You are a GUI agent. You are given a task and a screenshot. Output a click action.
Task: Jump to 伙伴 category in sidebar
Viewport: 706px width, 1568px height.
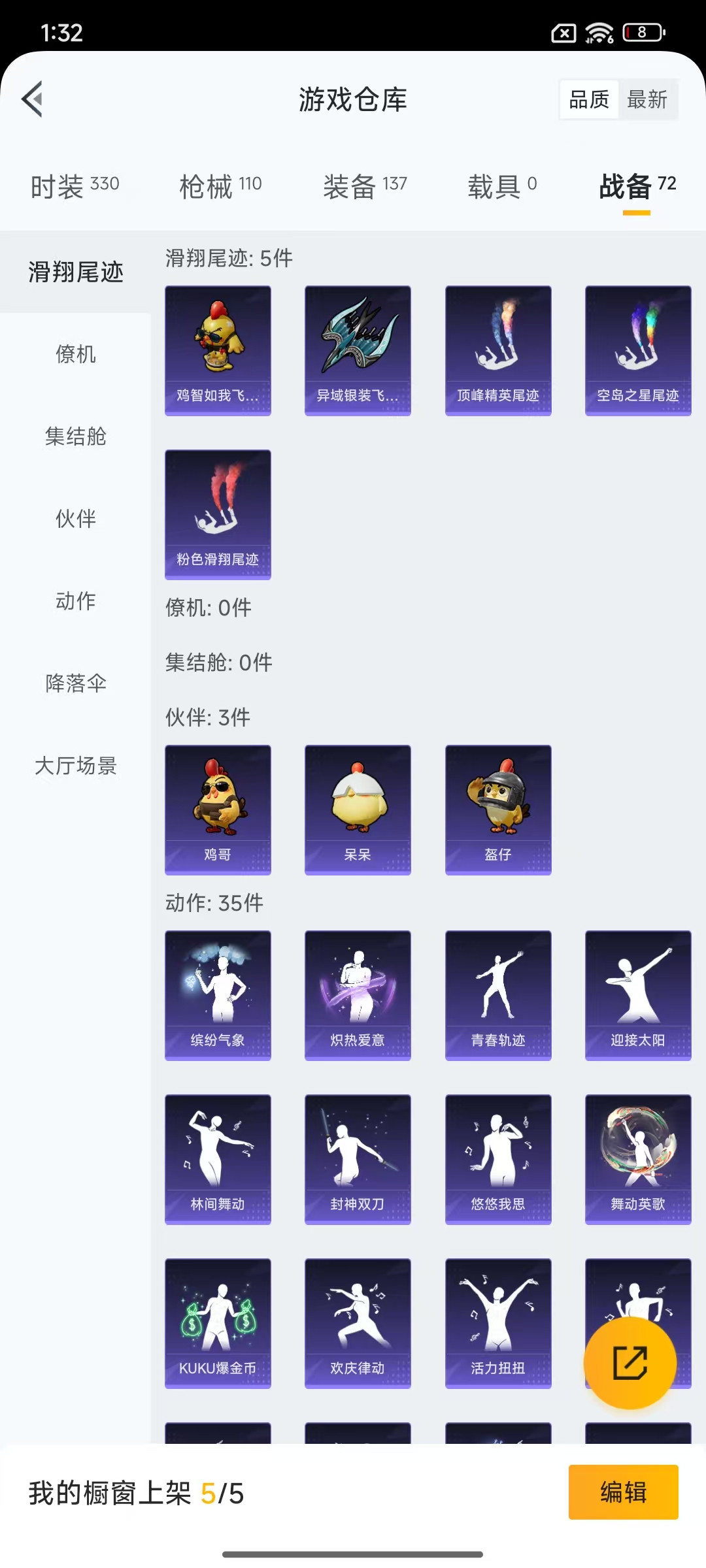[x=75, y=519]
